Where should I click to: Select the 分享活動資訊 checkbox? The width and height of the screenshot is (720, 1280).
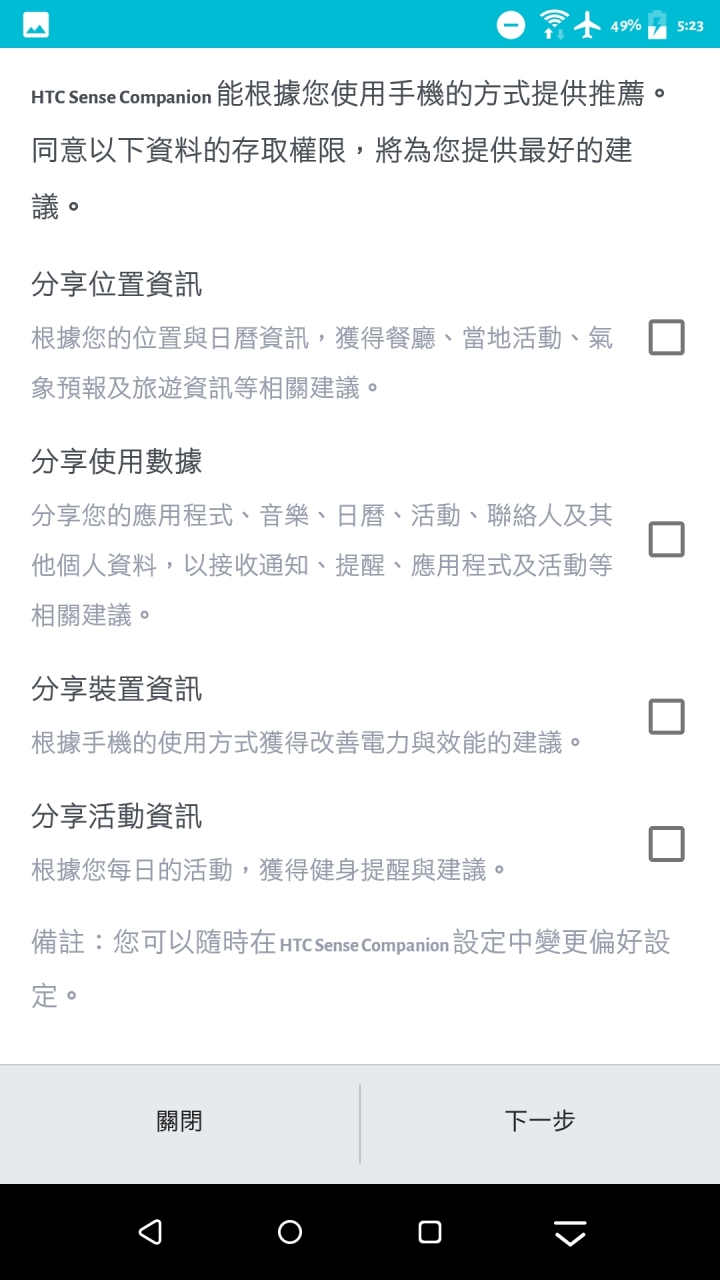click(666, 844)
